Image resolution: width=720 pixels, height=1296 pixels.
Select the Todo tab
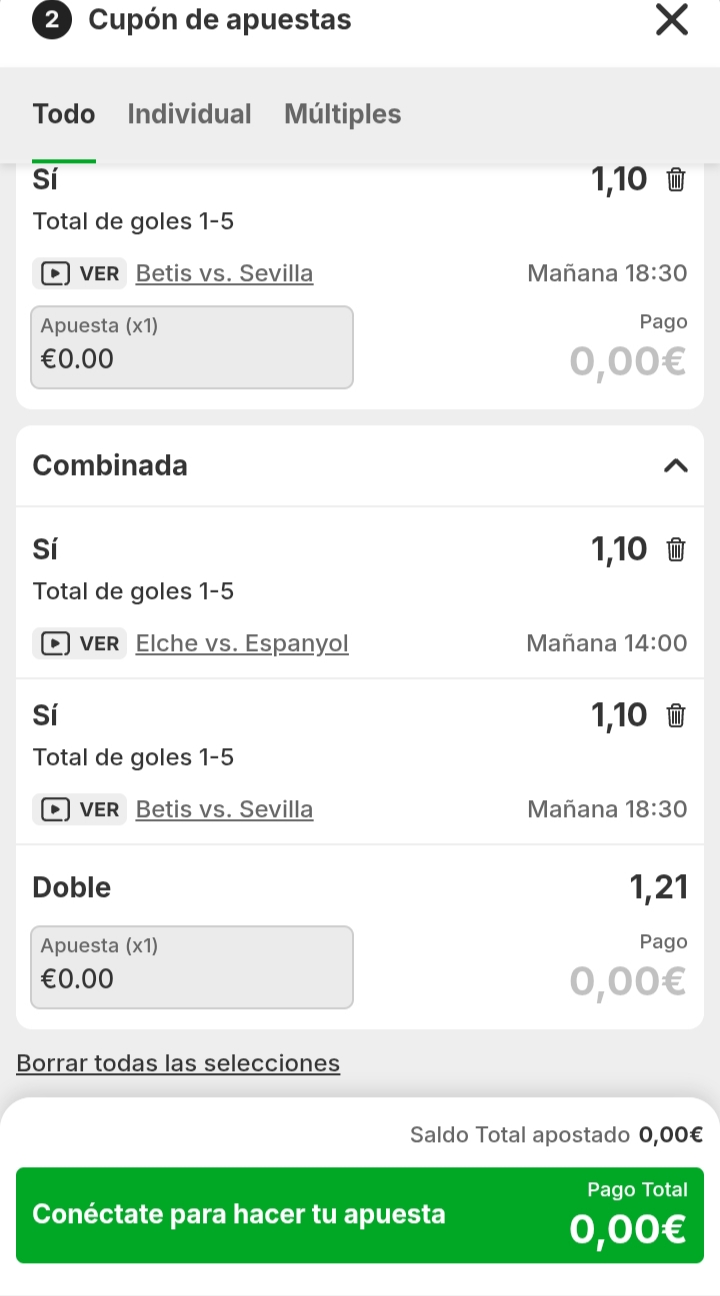[x=64, y=114]
